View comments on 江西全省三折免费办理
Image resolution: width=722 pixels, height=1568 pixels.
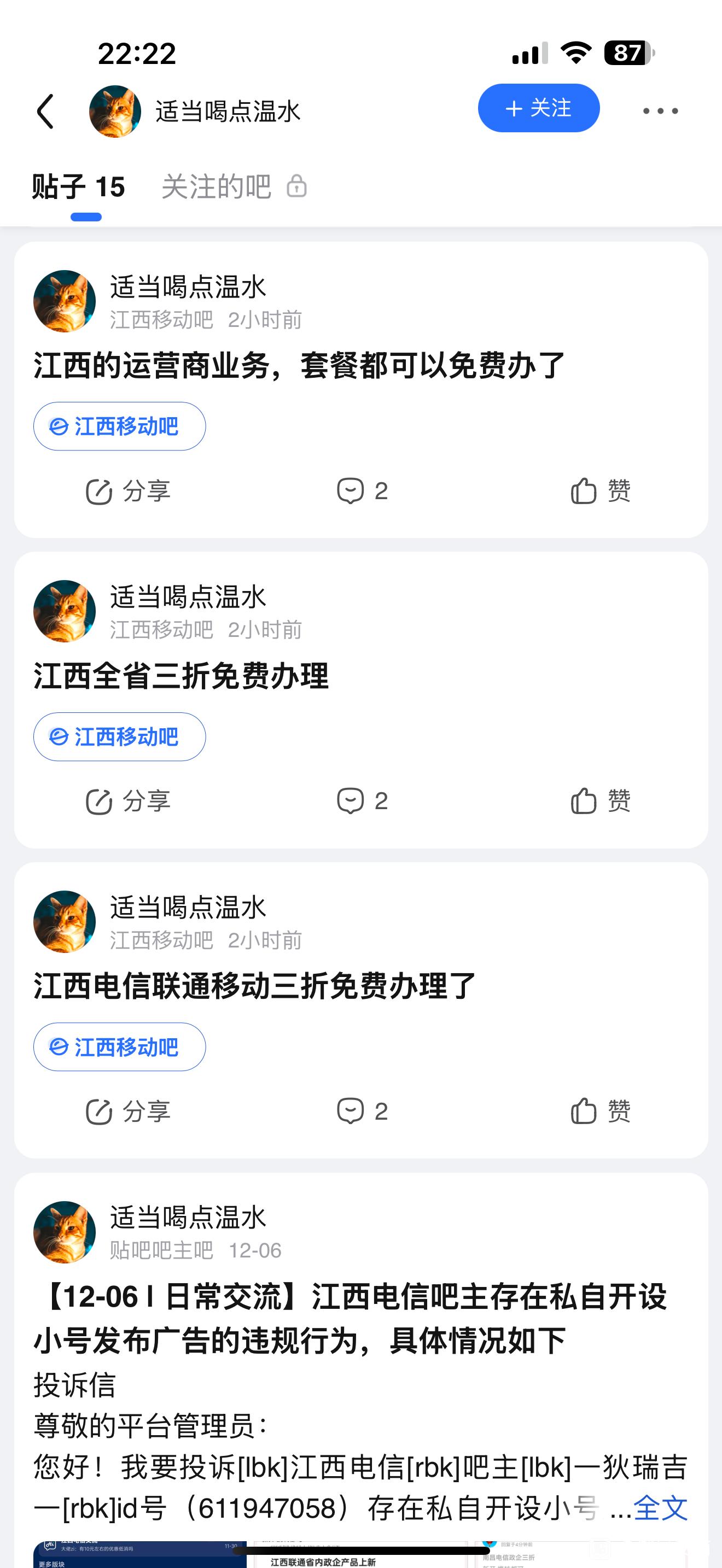click(362, 801)
